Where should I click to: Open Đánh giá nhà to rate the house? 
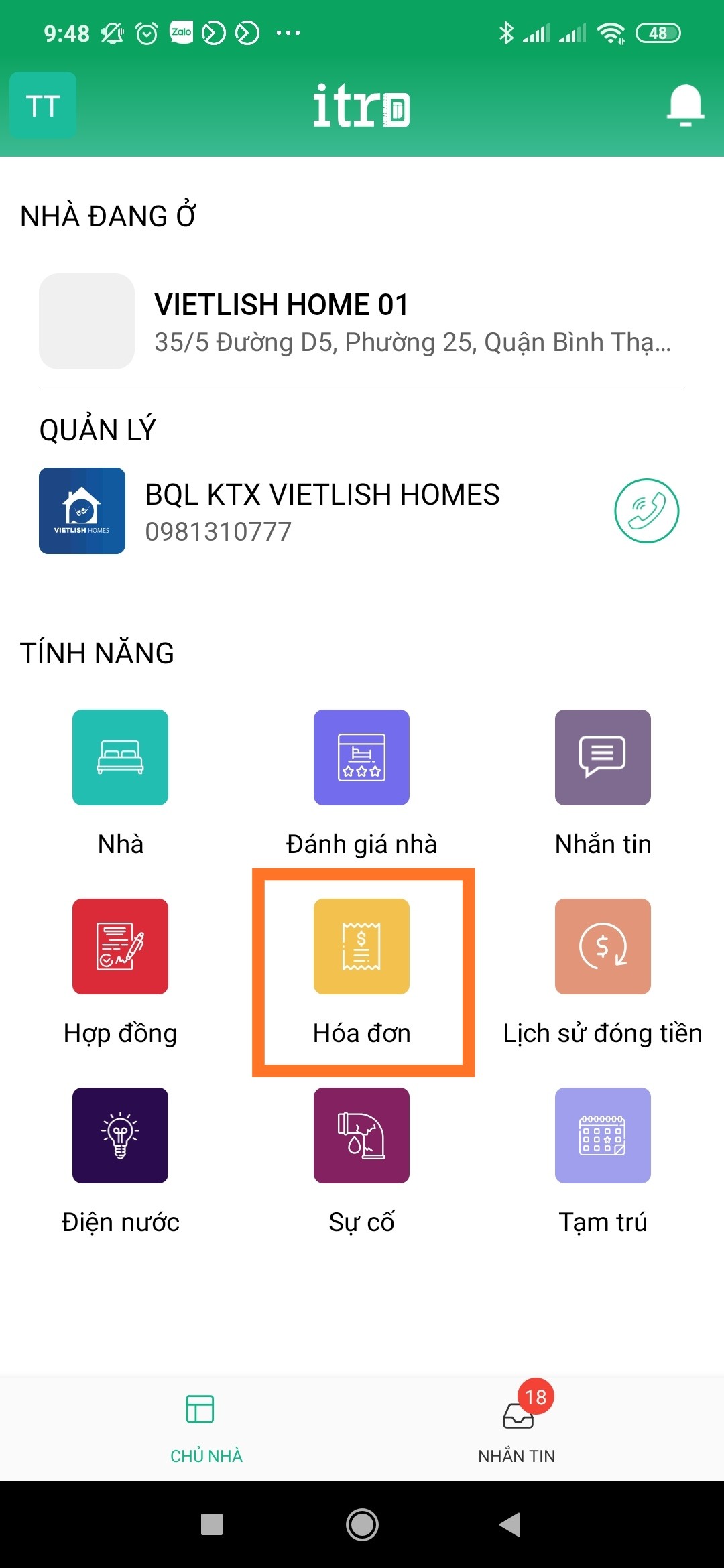coord(361,758)
